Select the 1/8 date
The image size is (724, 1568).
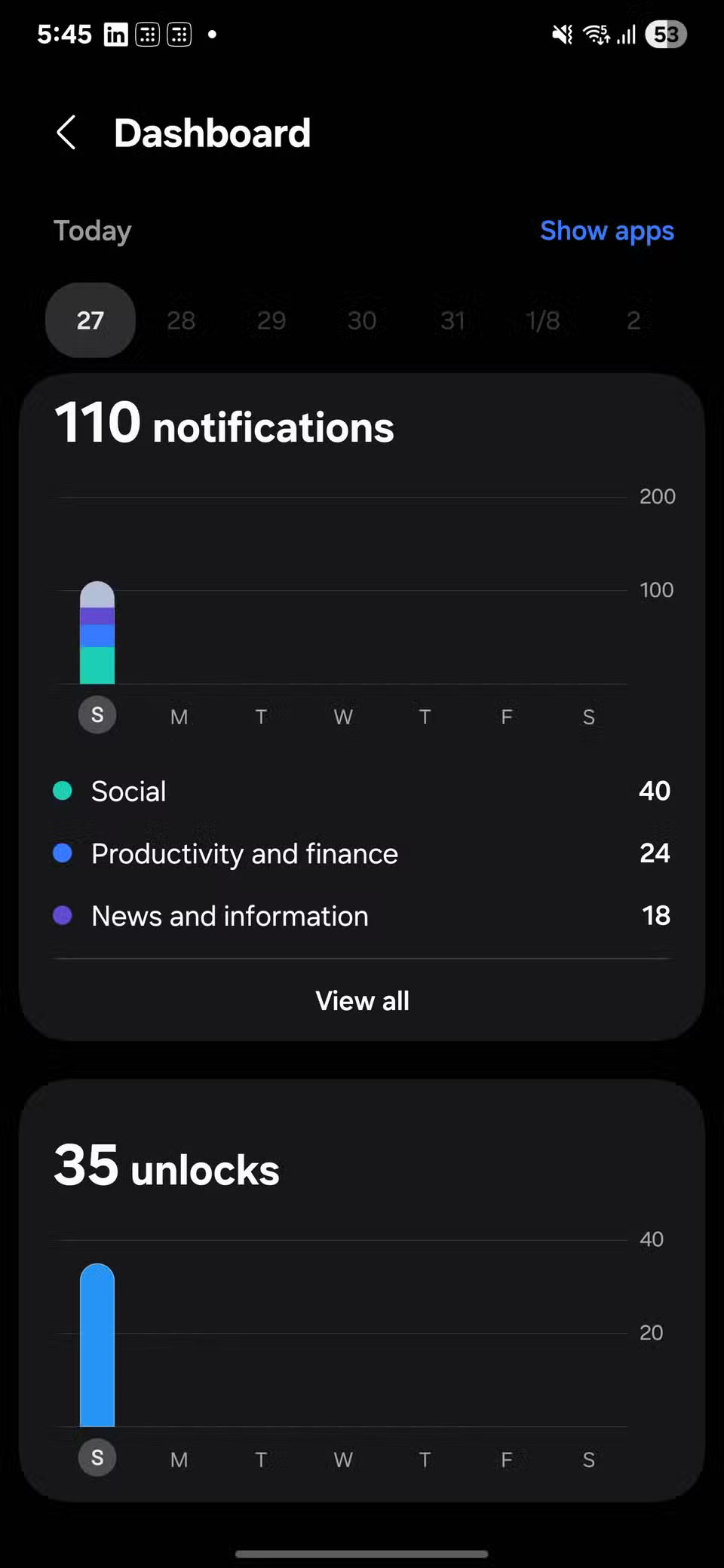tap(543, 320)
